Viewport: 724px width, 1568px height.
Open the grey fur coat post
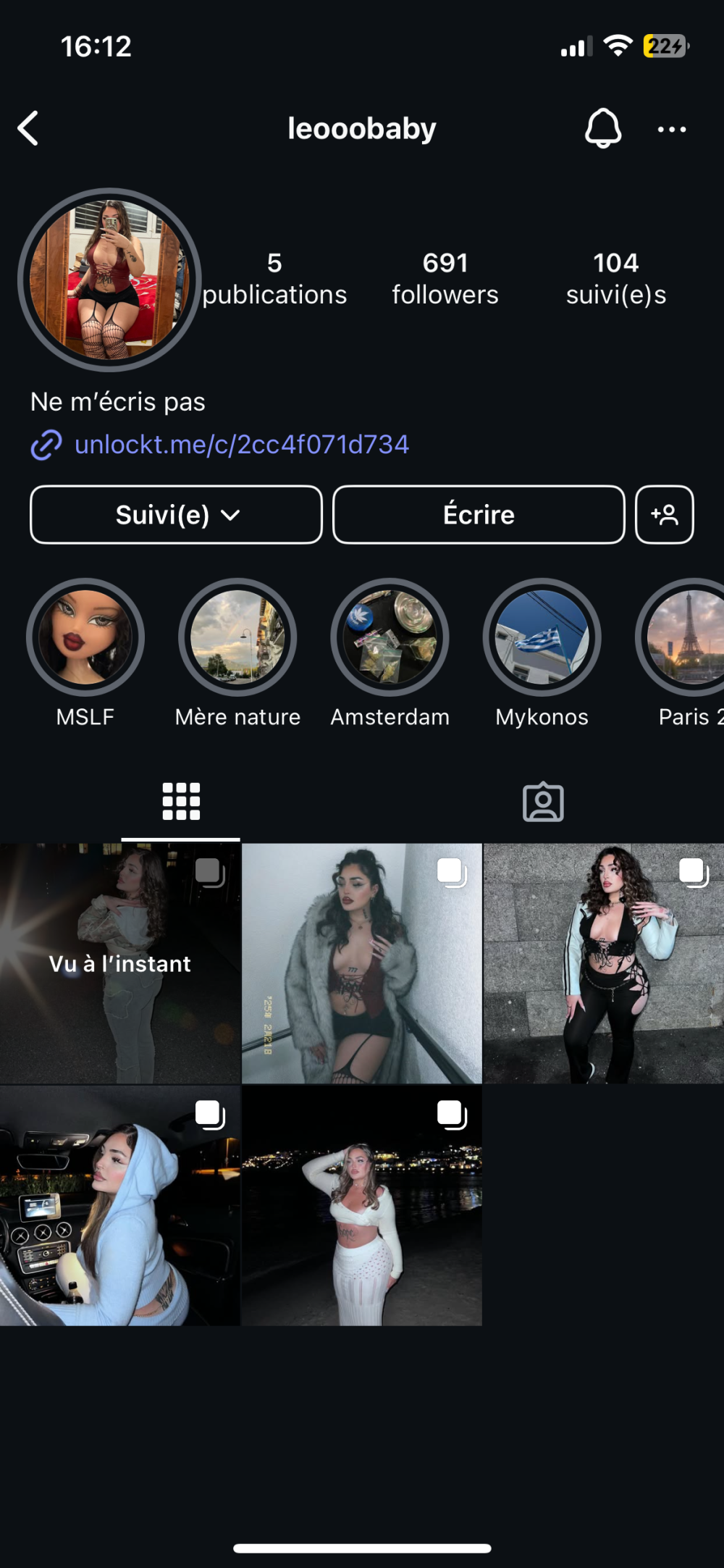(361, 963)
